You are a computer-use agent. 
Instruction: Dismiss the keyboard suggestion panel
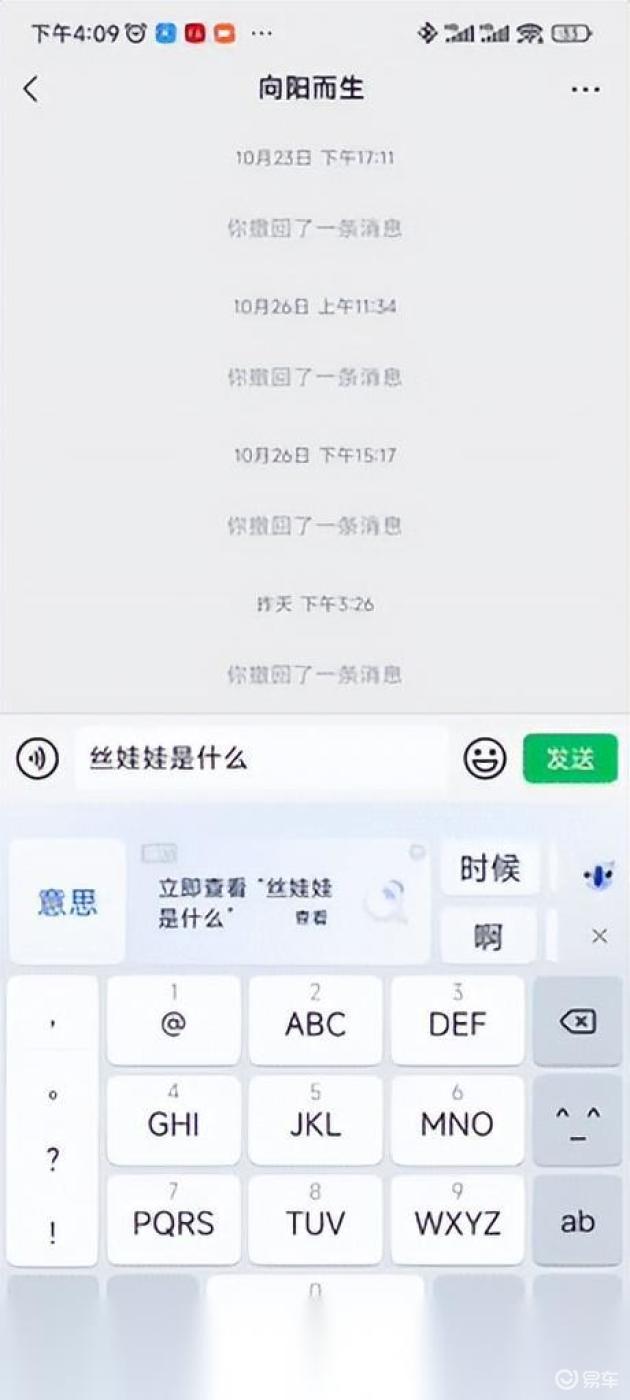[599, 936]
